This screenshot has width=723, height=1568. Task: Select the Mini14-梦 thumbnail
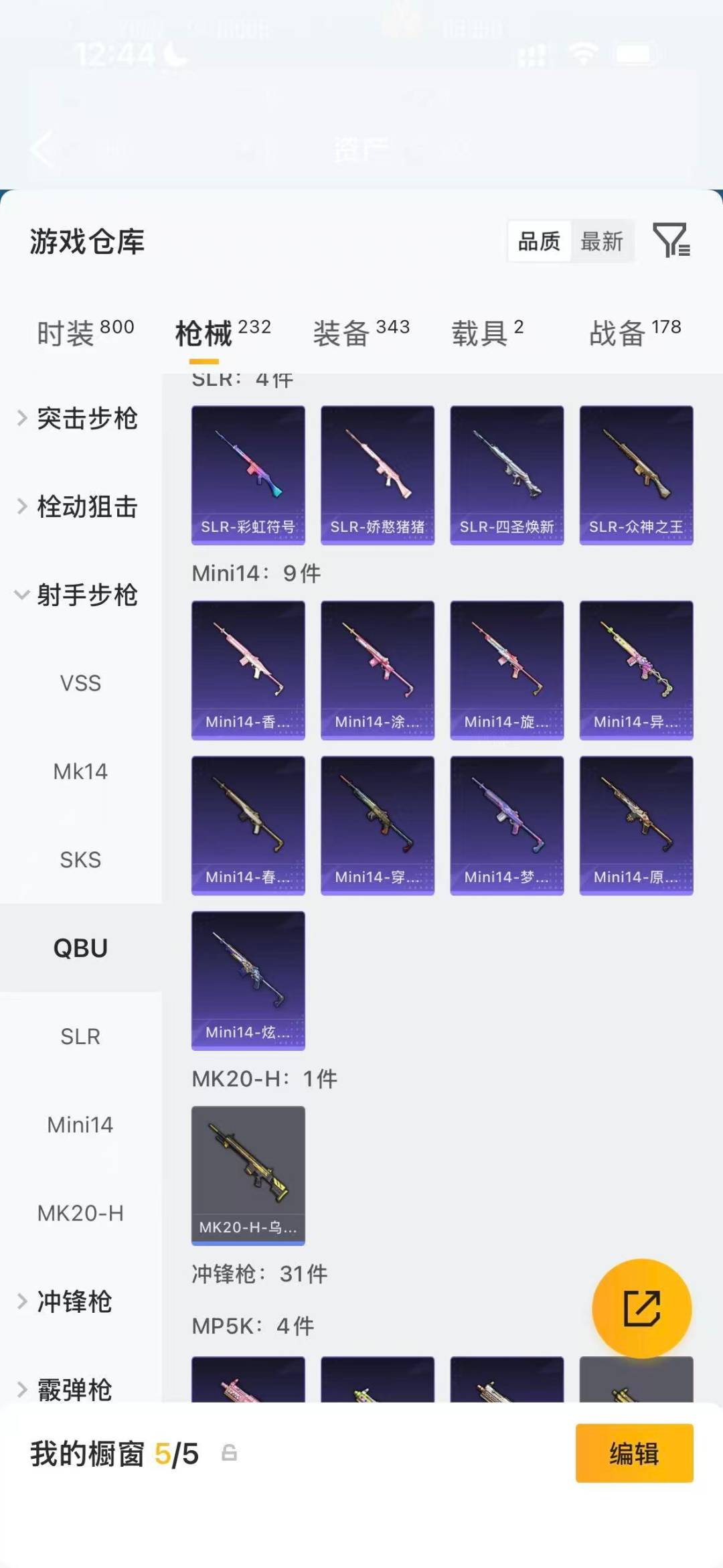(x=507, y=825)
